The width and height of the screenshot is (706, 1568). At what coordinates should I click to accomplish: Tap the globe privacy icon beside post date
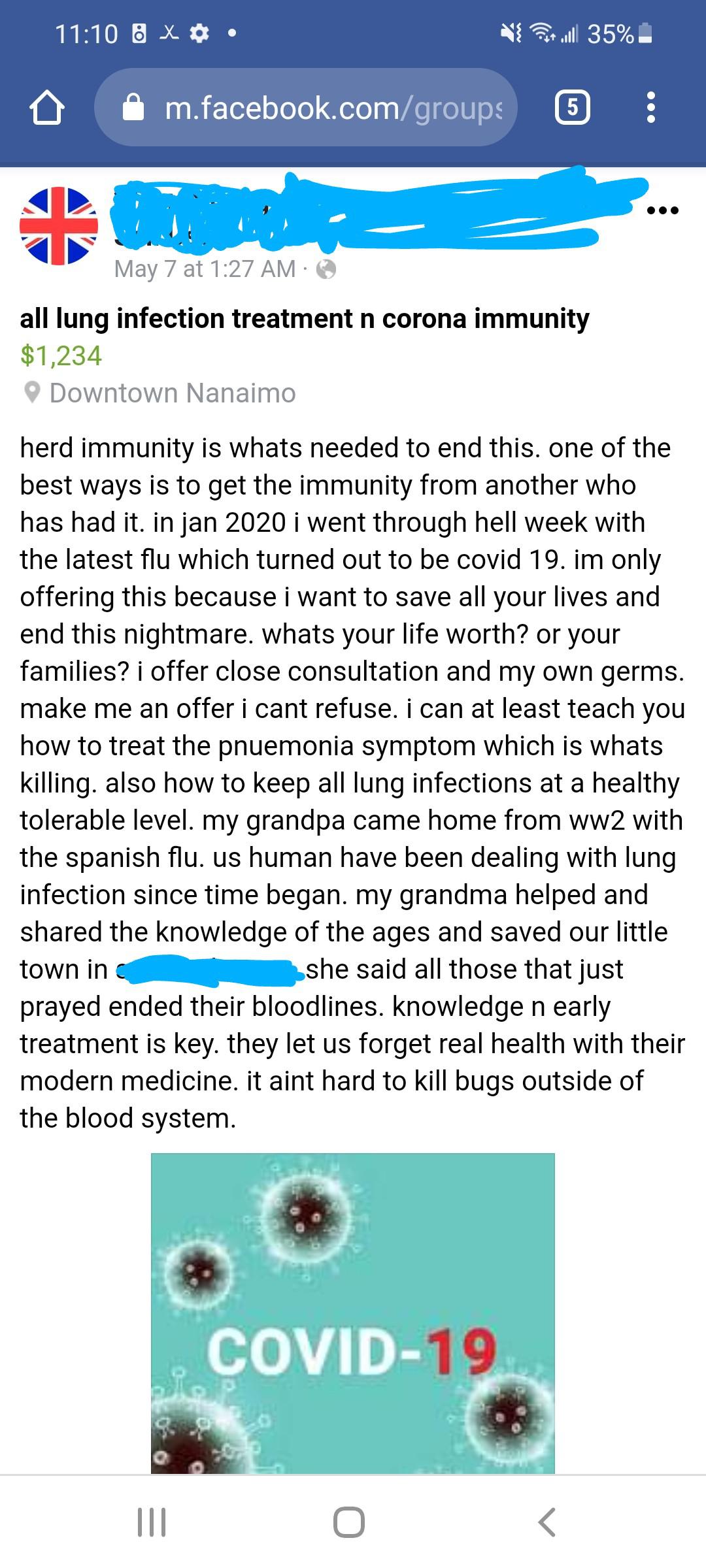pyautogui.click(x=326, y=269)
